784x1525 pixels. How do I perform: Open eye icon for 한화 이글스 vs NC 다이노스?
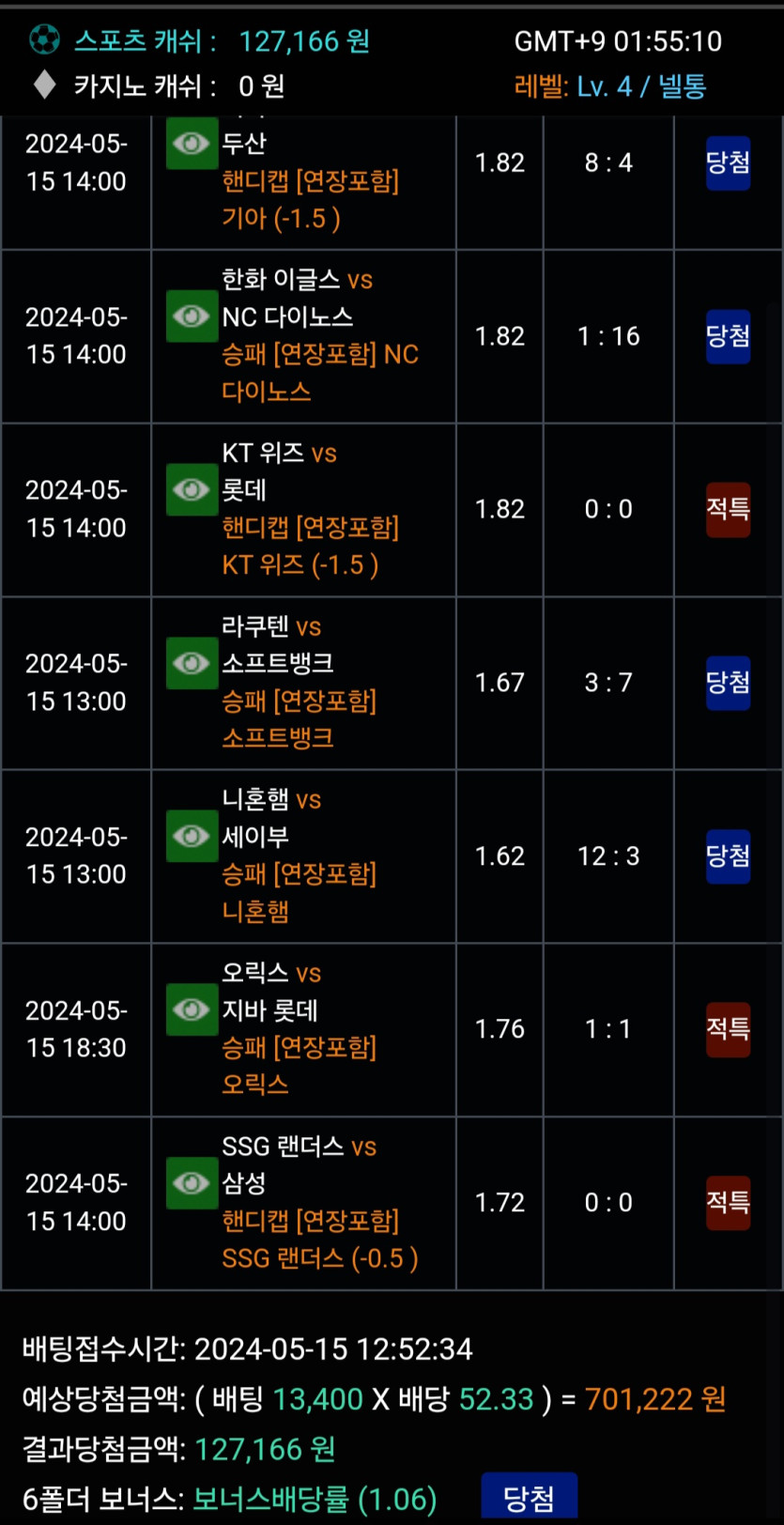click(x=192, y=316)
